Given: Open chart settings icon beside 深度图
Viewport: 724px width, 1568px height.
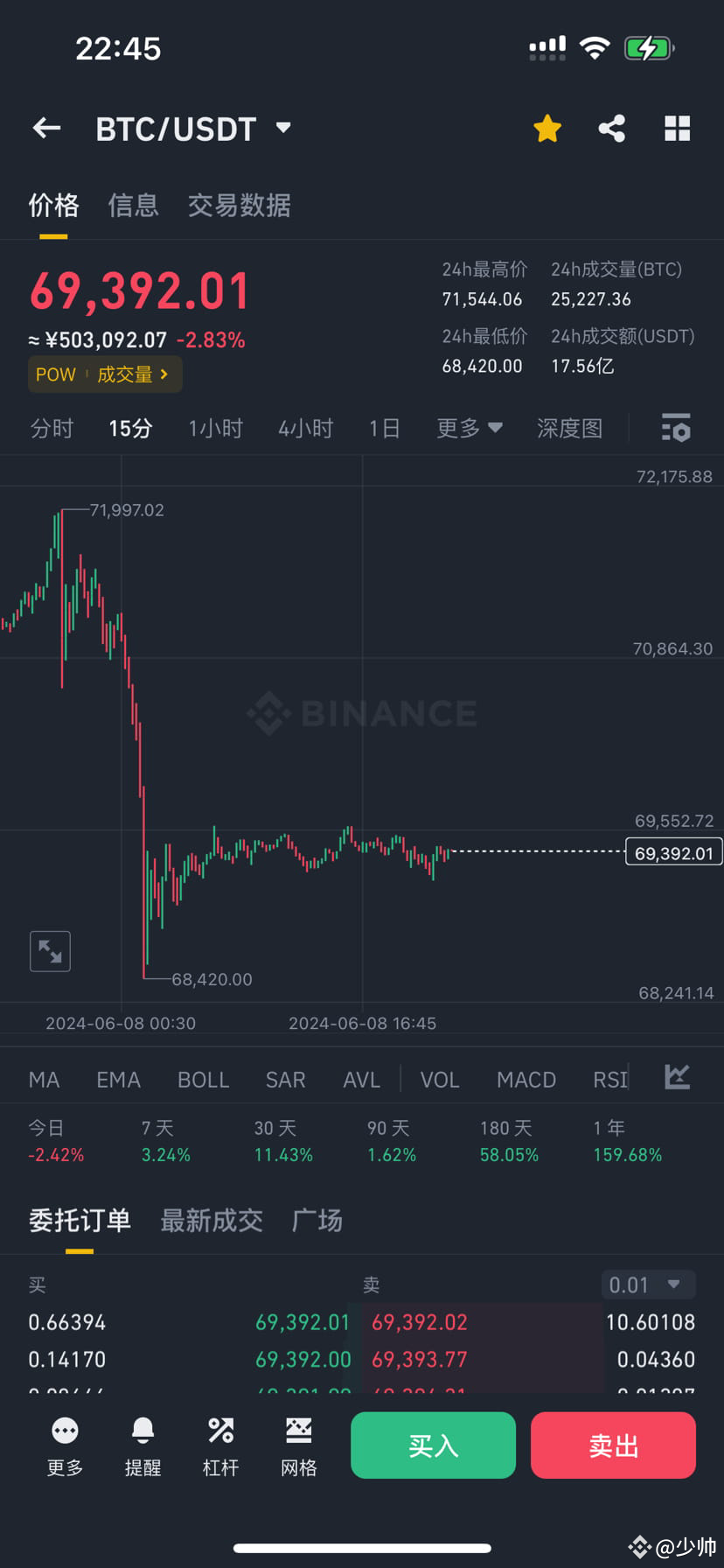Looking at the screenshot, I should point(676,428).
